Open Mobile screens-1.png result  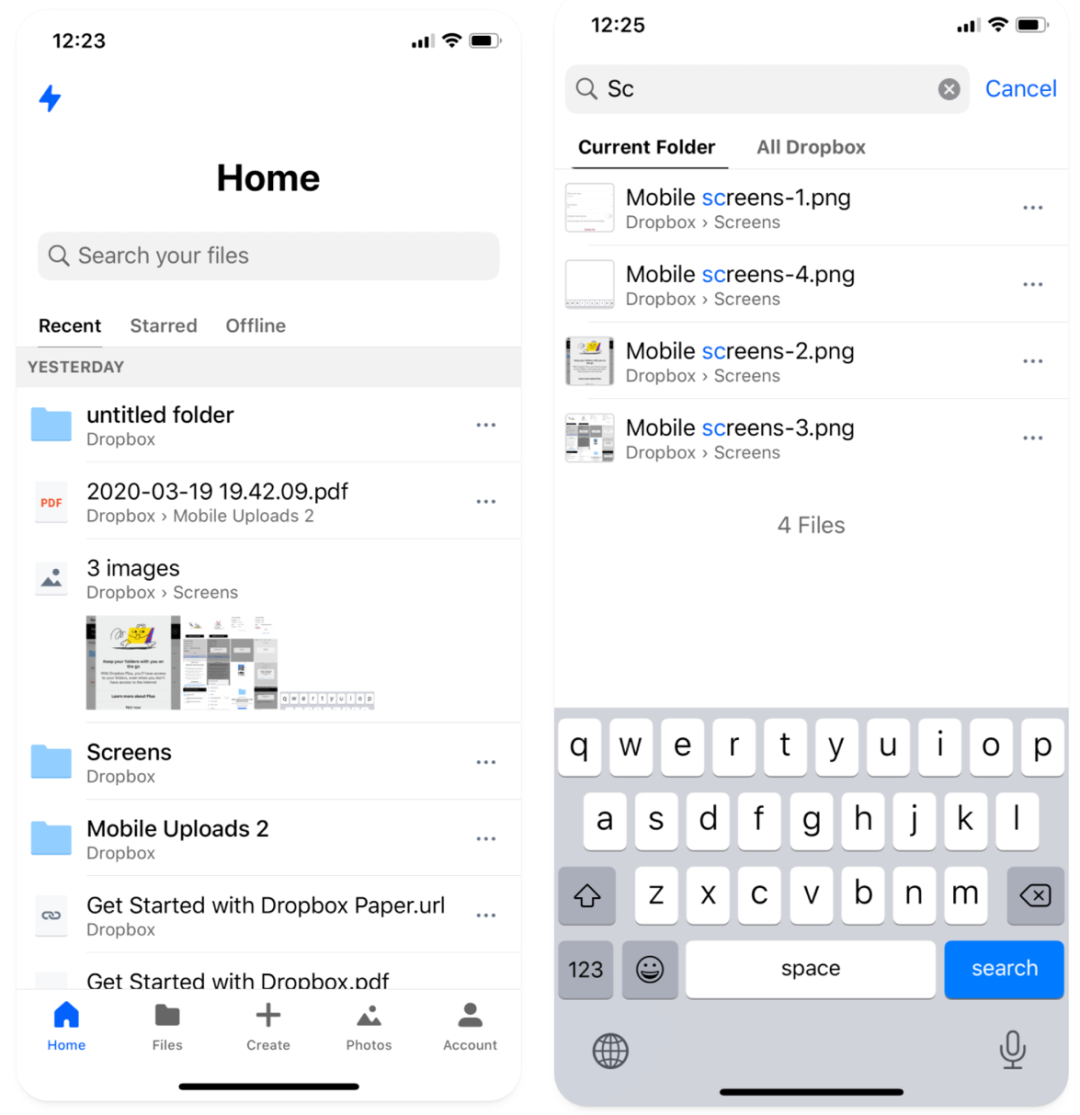pyautogui.click(x=811, y=208)
